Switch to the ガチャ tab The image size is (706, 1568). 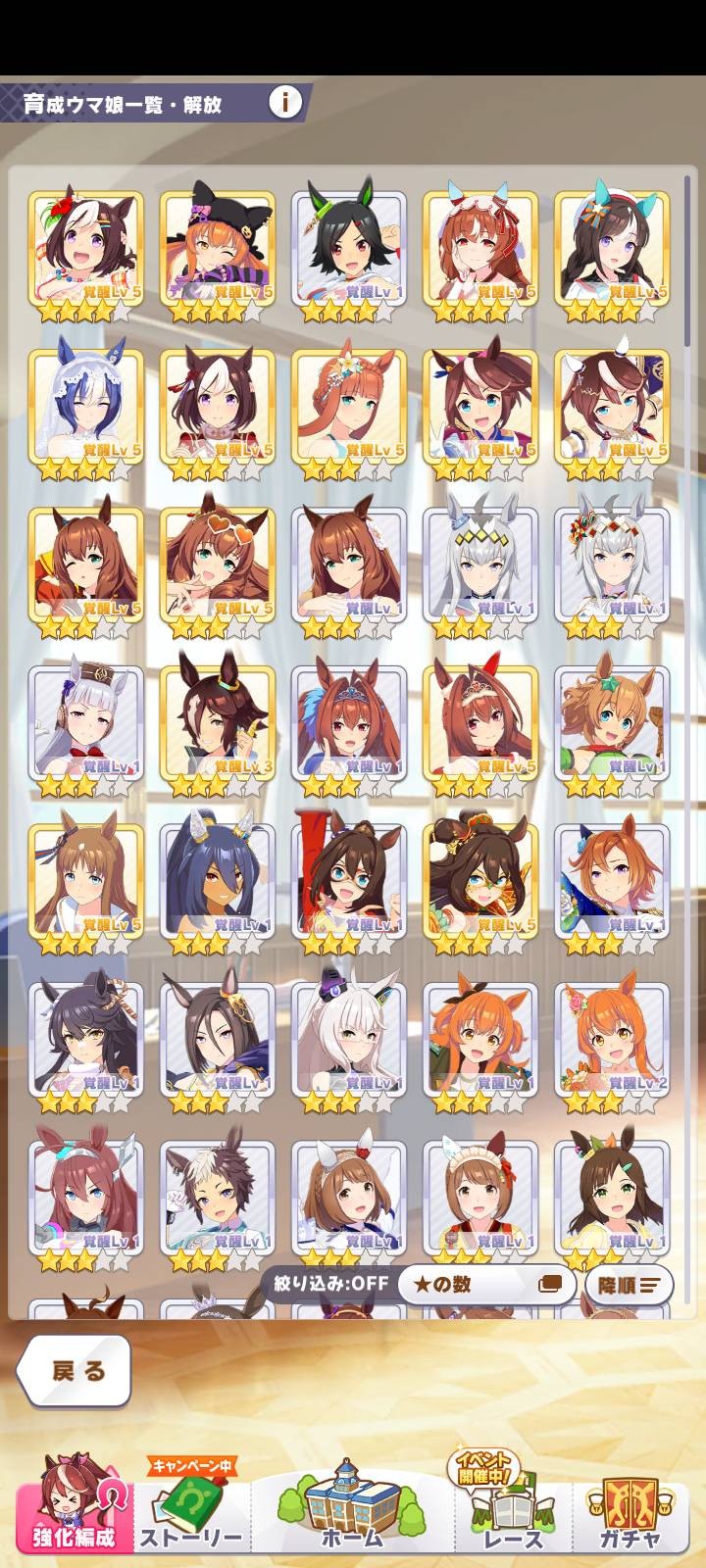point(629,1507)
